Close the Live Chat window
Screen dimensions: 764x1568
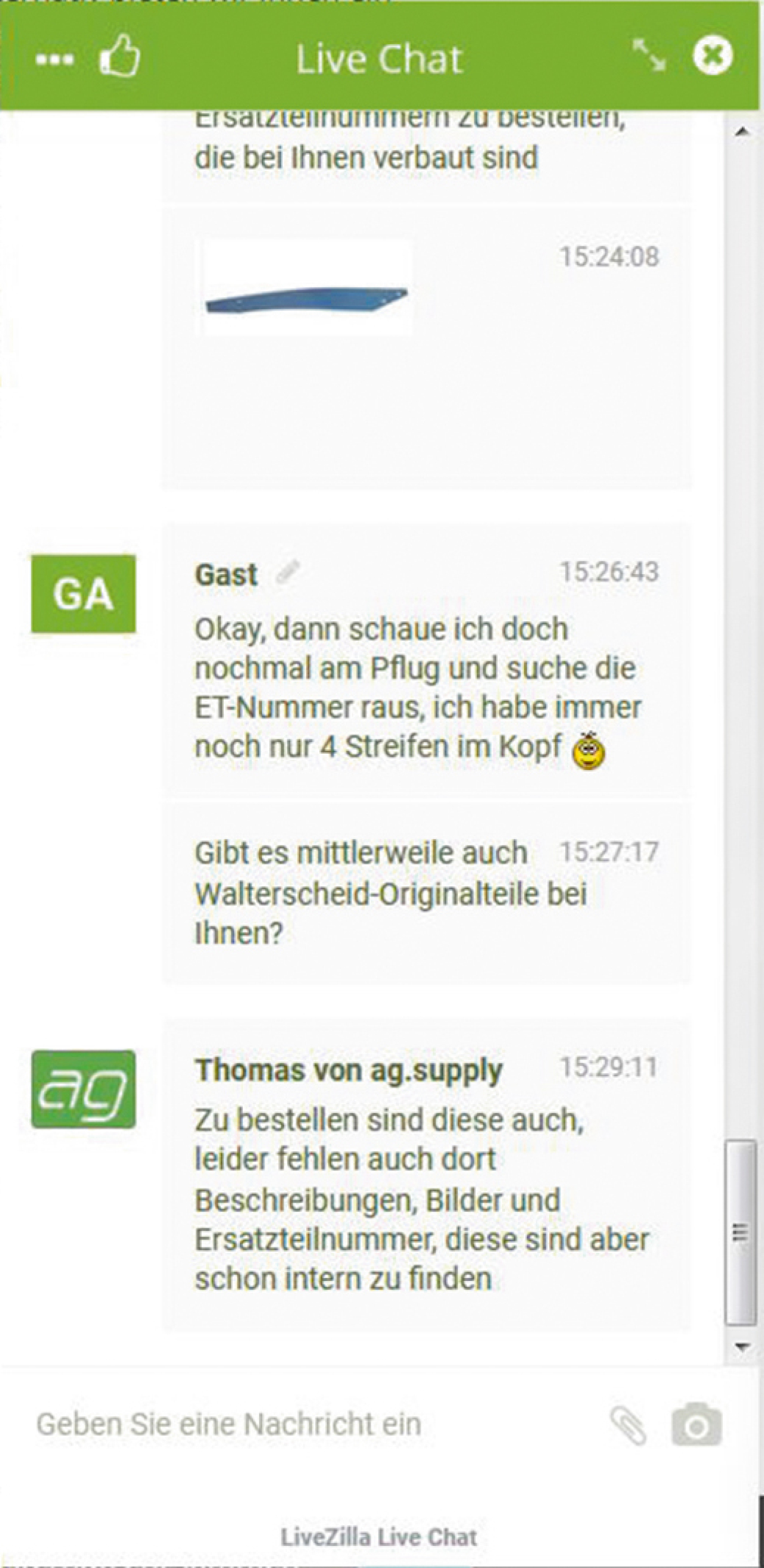713,56
